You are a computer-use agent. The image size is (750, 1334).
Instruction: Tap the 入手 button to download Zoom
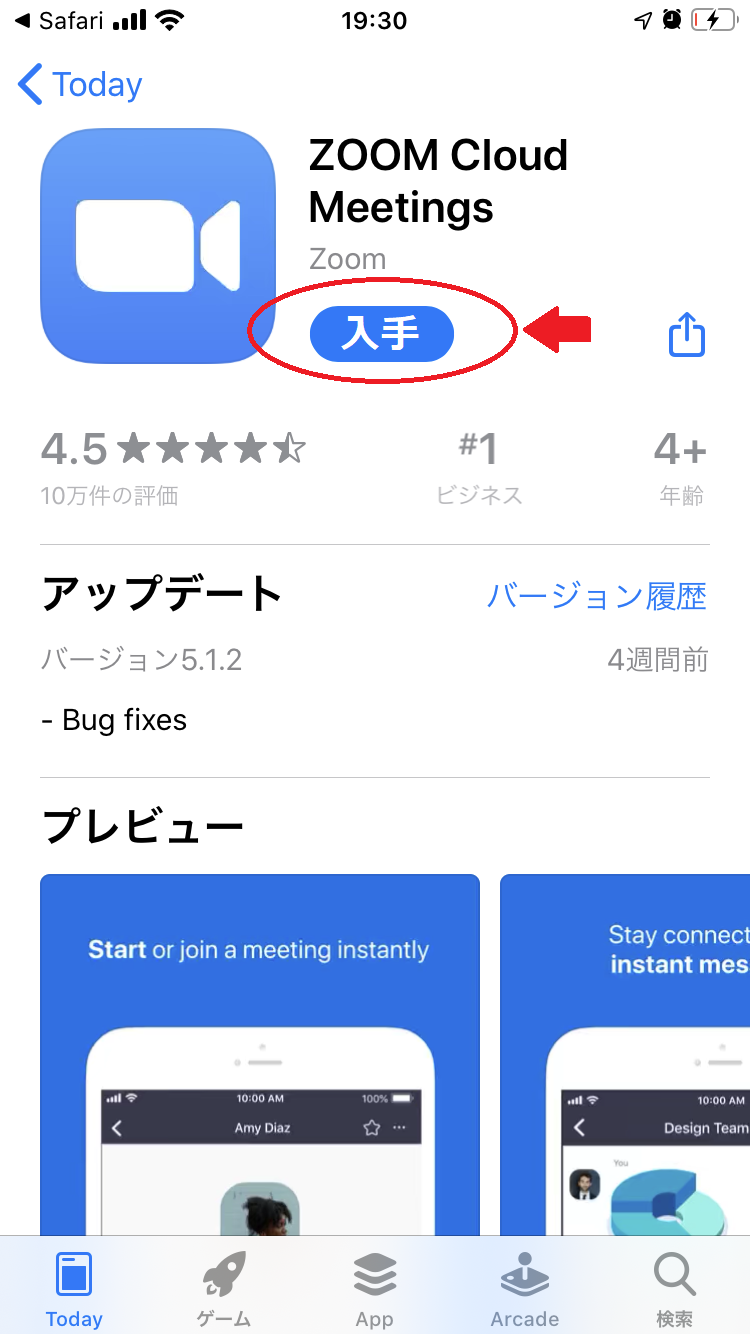point(381,334)
